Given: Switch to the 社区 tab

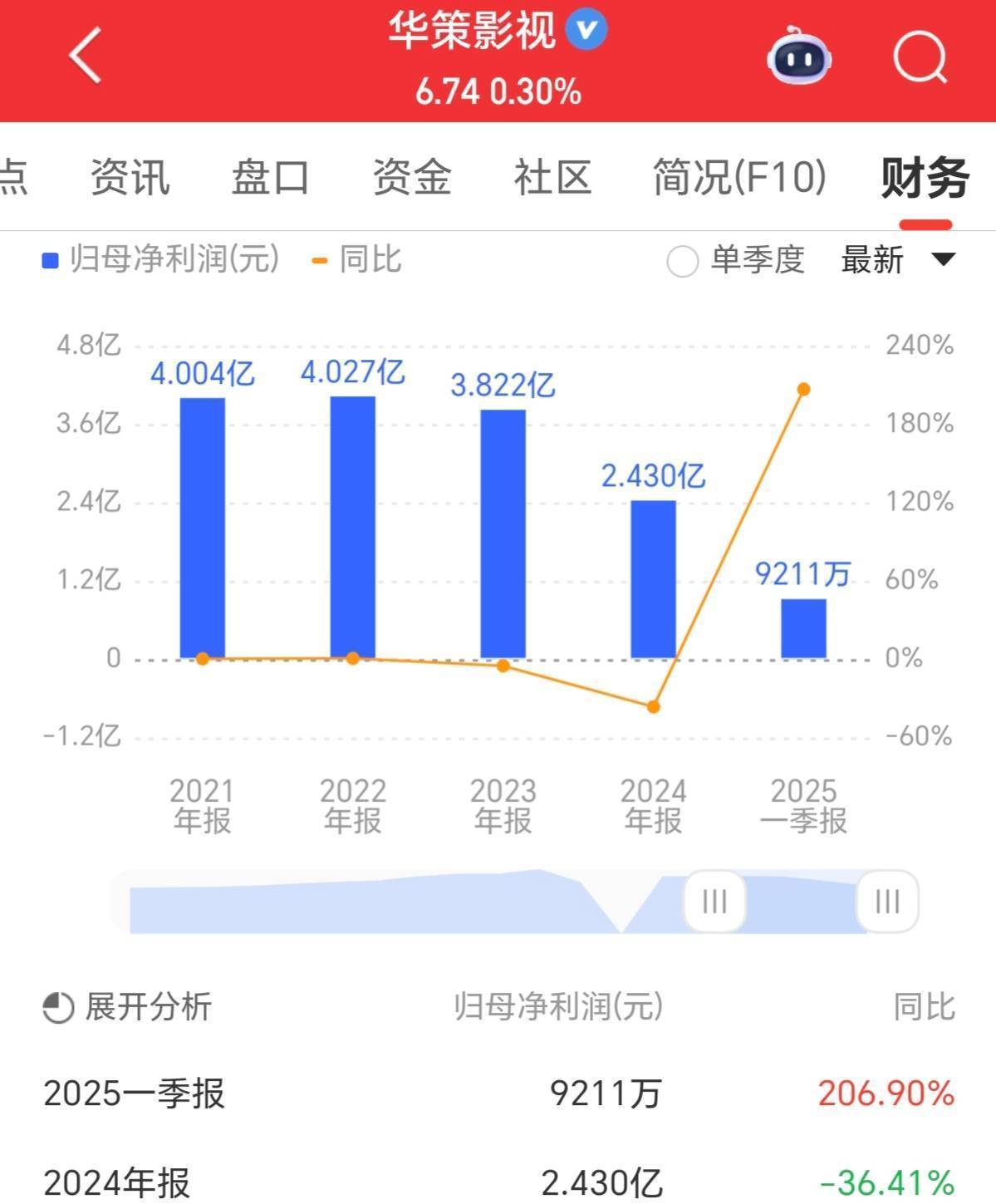Looking at the screenshot, I should [x=552, y=177].
